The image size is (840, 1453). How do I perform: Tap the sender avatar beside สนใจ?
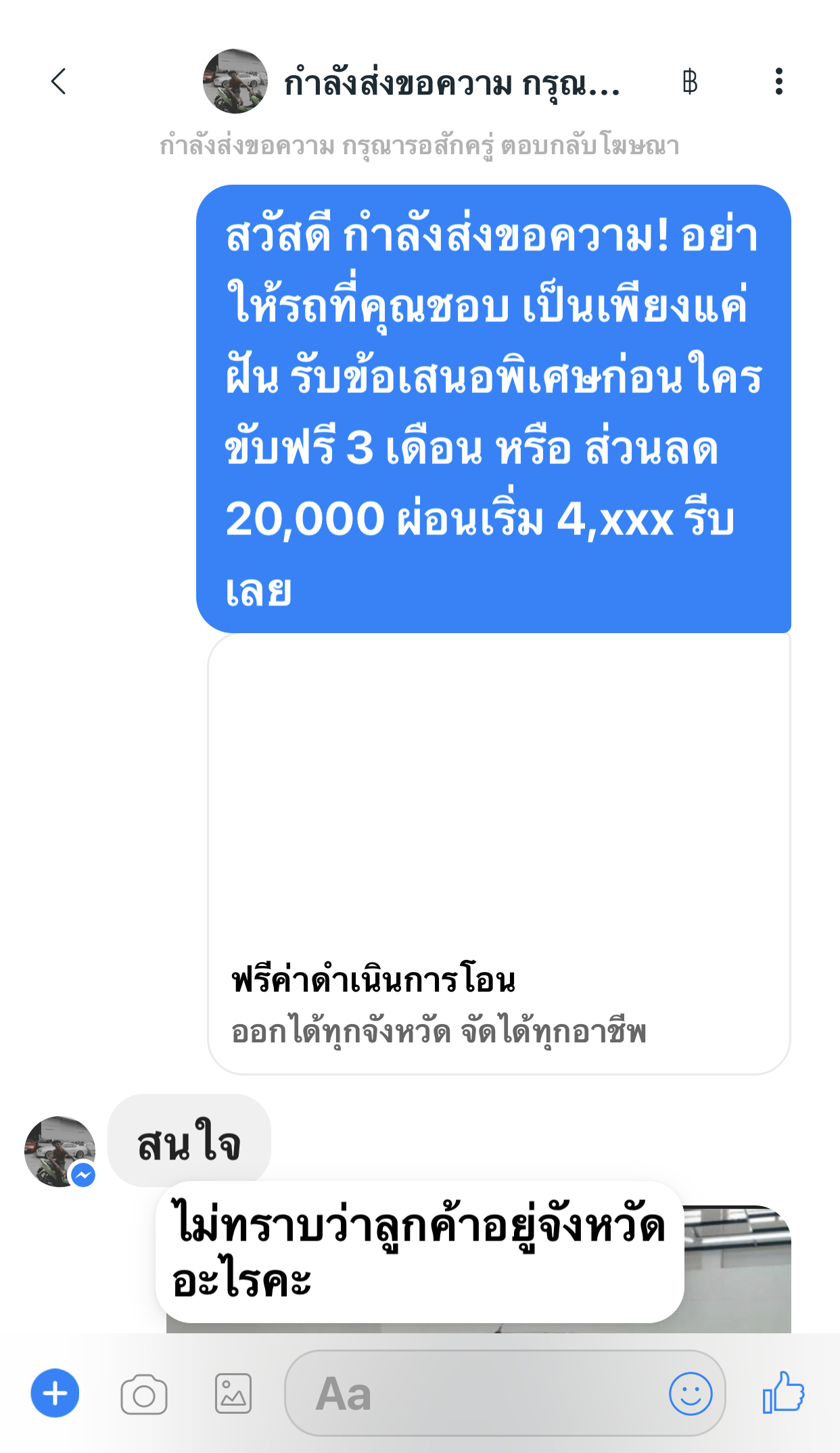[60, 1151]
